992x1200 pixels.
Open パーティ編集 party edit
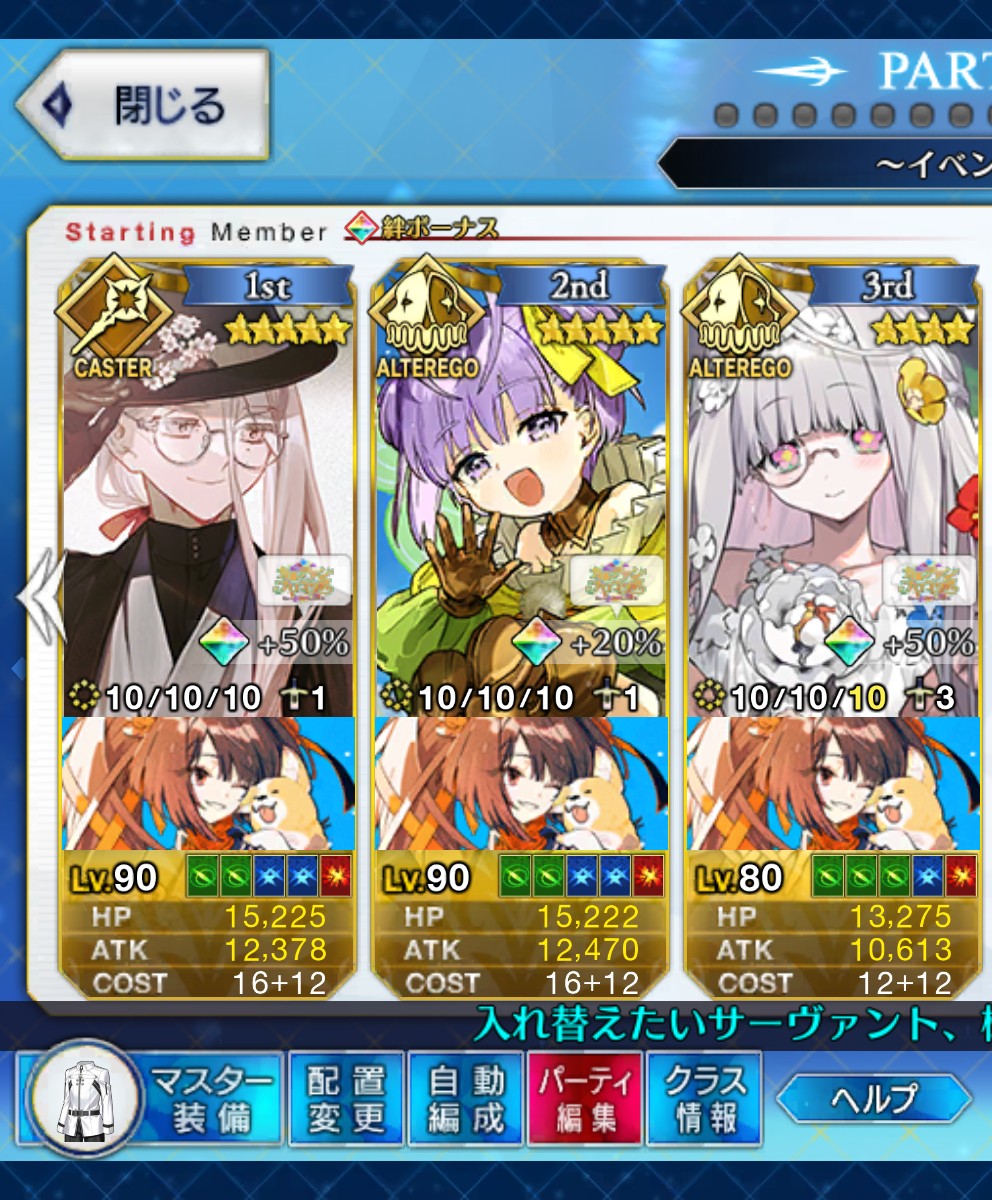pyautogui.click(x=586, y=1098)
